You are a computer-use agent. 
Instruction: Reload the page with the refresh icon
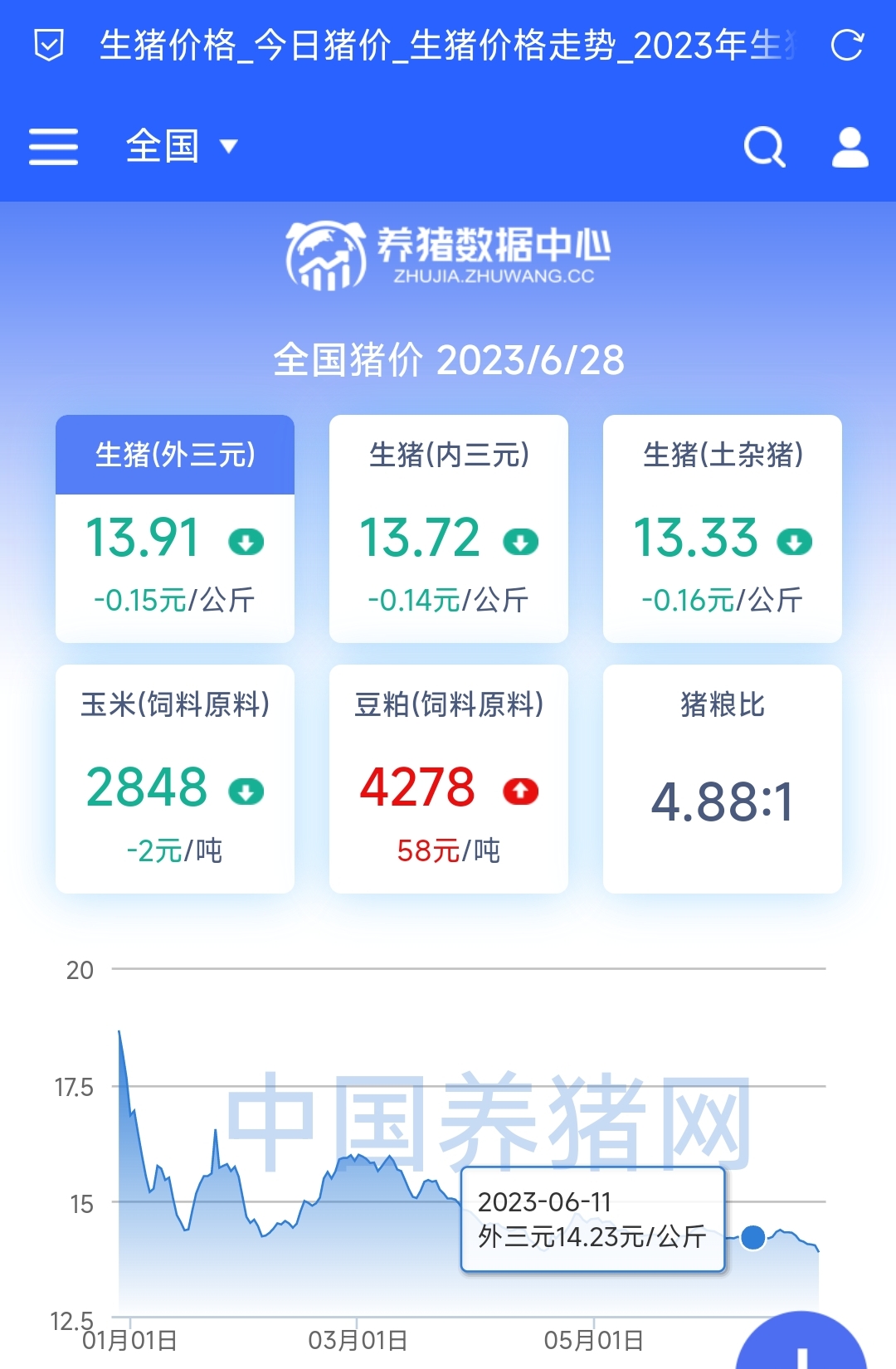coord(847,45)
